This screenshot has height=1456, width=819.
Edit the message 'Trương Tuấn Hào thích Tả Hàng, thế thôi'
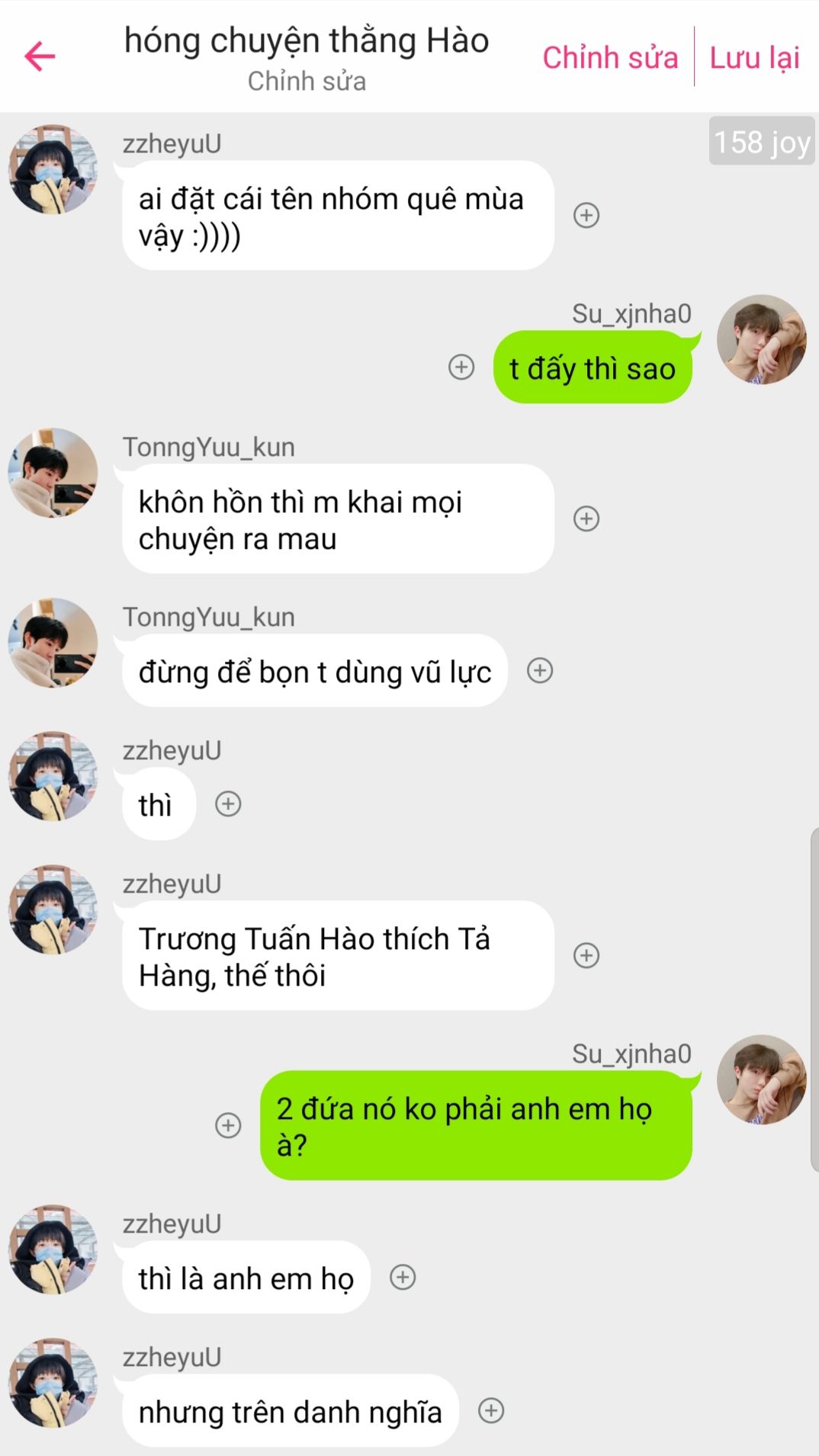tap(338, 956)
